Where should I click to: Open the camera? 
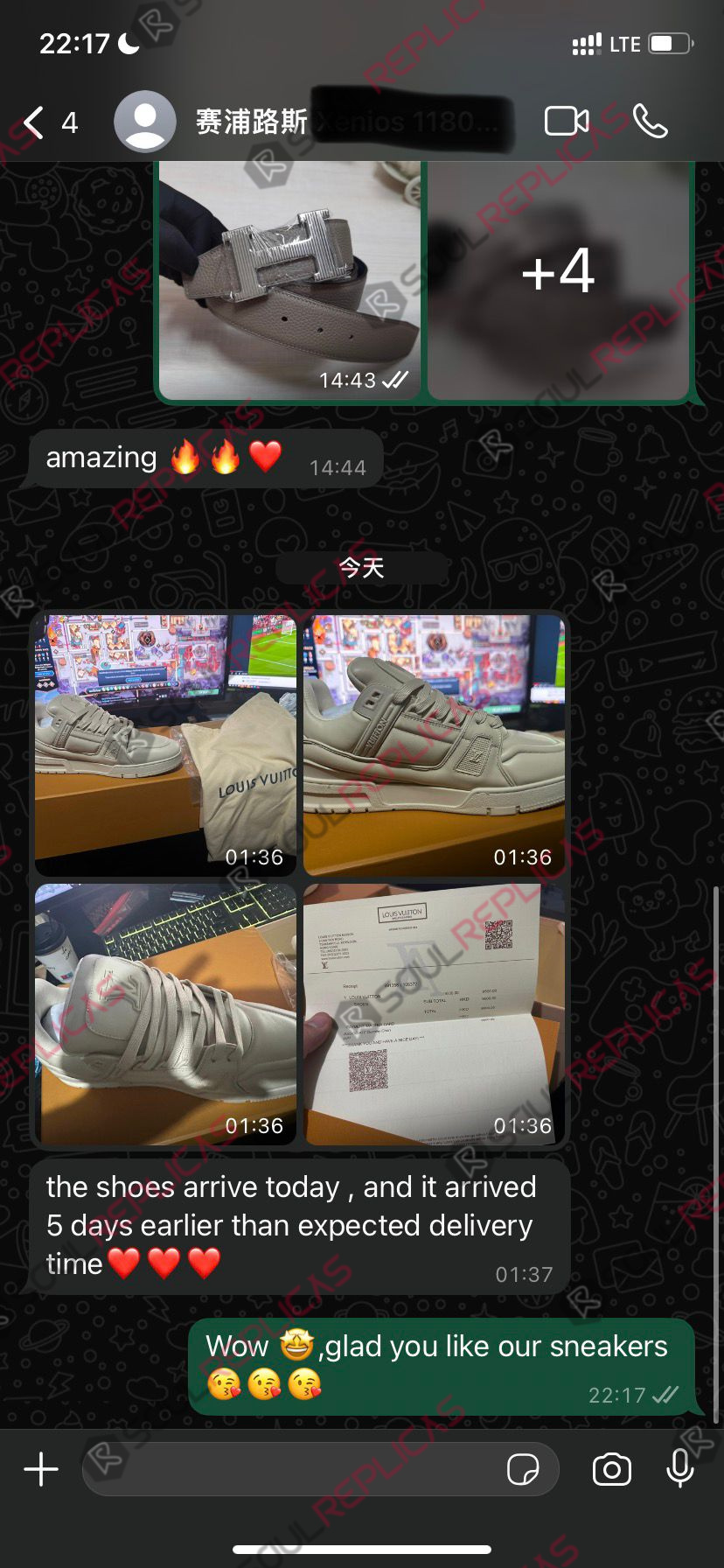click(x=611, y=1469)
